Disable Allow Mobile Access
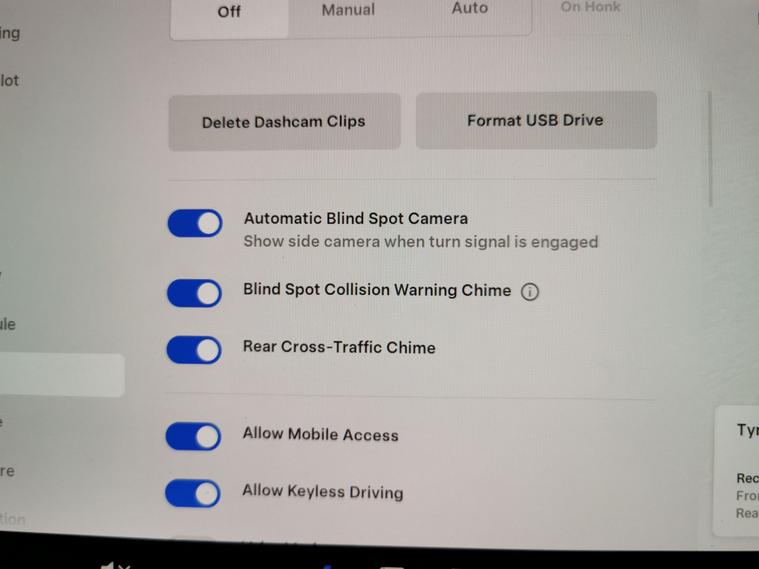Viewport: 759px width, 569px height. [193, 436]
